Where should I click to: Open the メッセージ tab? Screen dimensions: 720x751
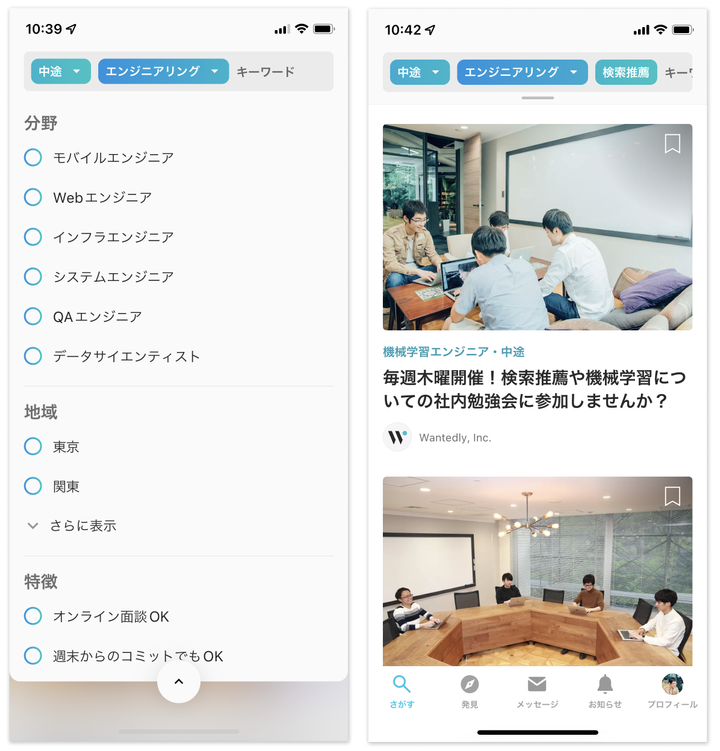coord(537,691)
